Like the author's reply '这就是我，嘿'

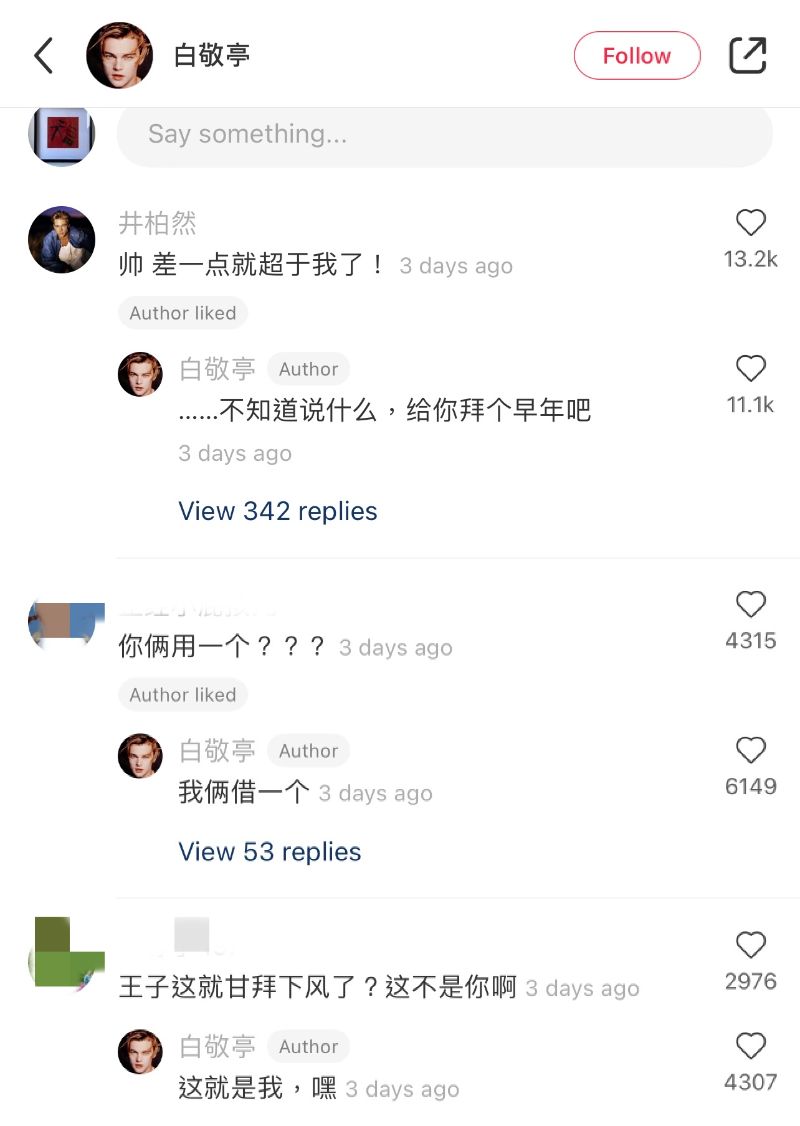tap(750, 1046)
